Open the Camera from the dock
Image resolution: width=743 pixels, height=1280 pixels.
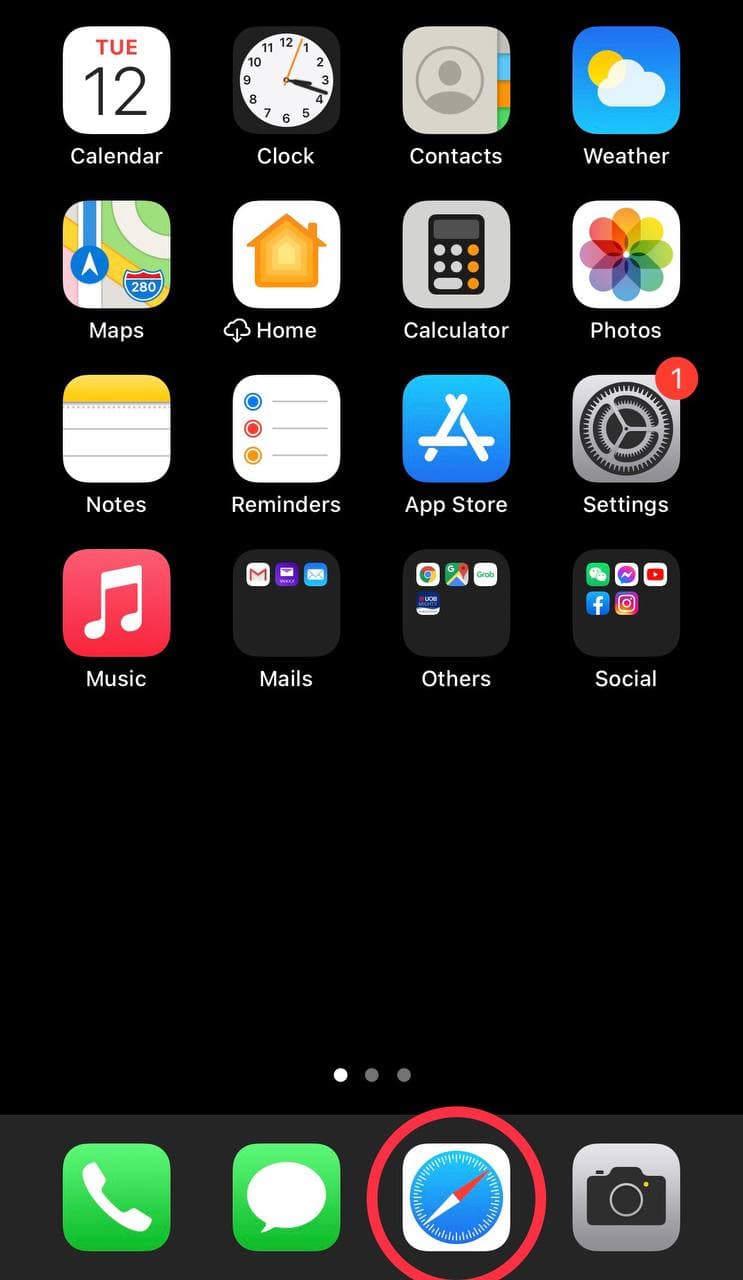[x=626, y=1197]
